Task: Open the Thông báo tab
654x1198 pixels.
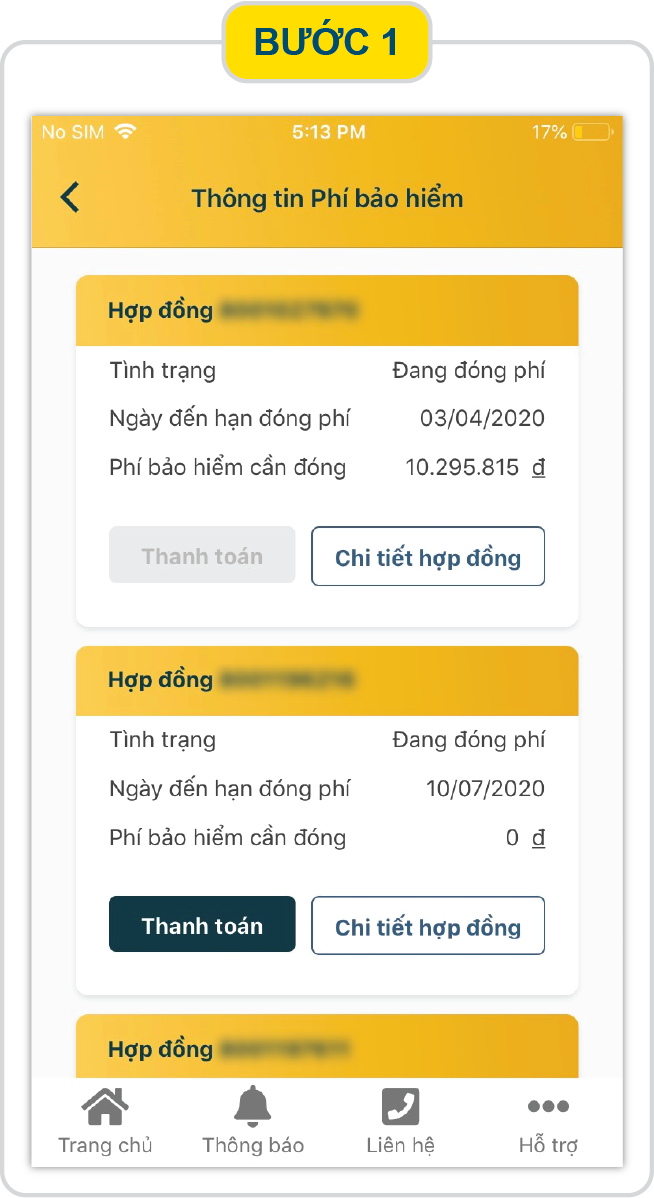Action: point(253,1121)
